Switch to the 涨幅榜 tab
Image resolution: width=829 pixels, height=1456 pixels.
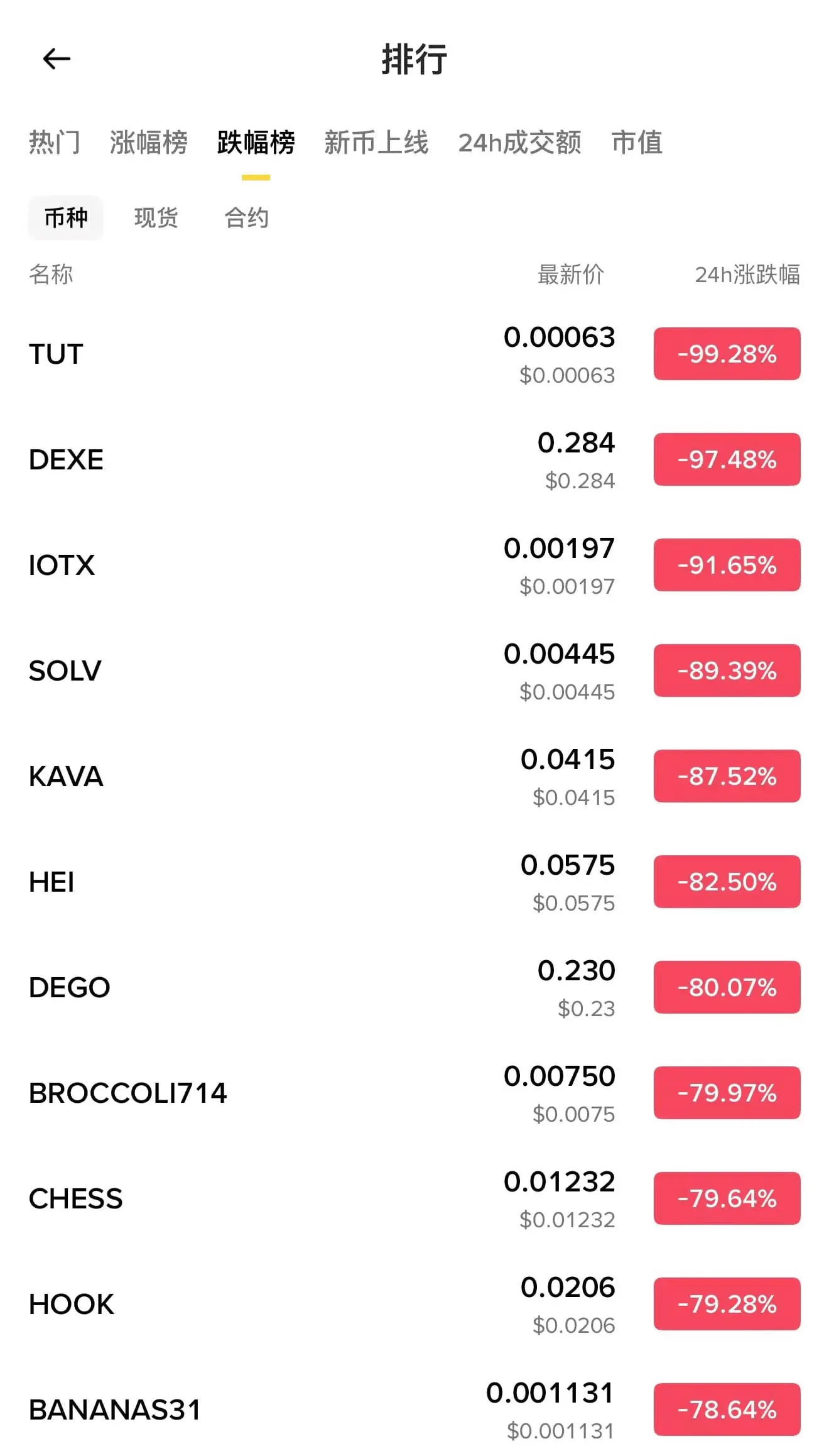[148, 143]
